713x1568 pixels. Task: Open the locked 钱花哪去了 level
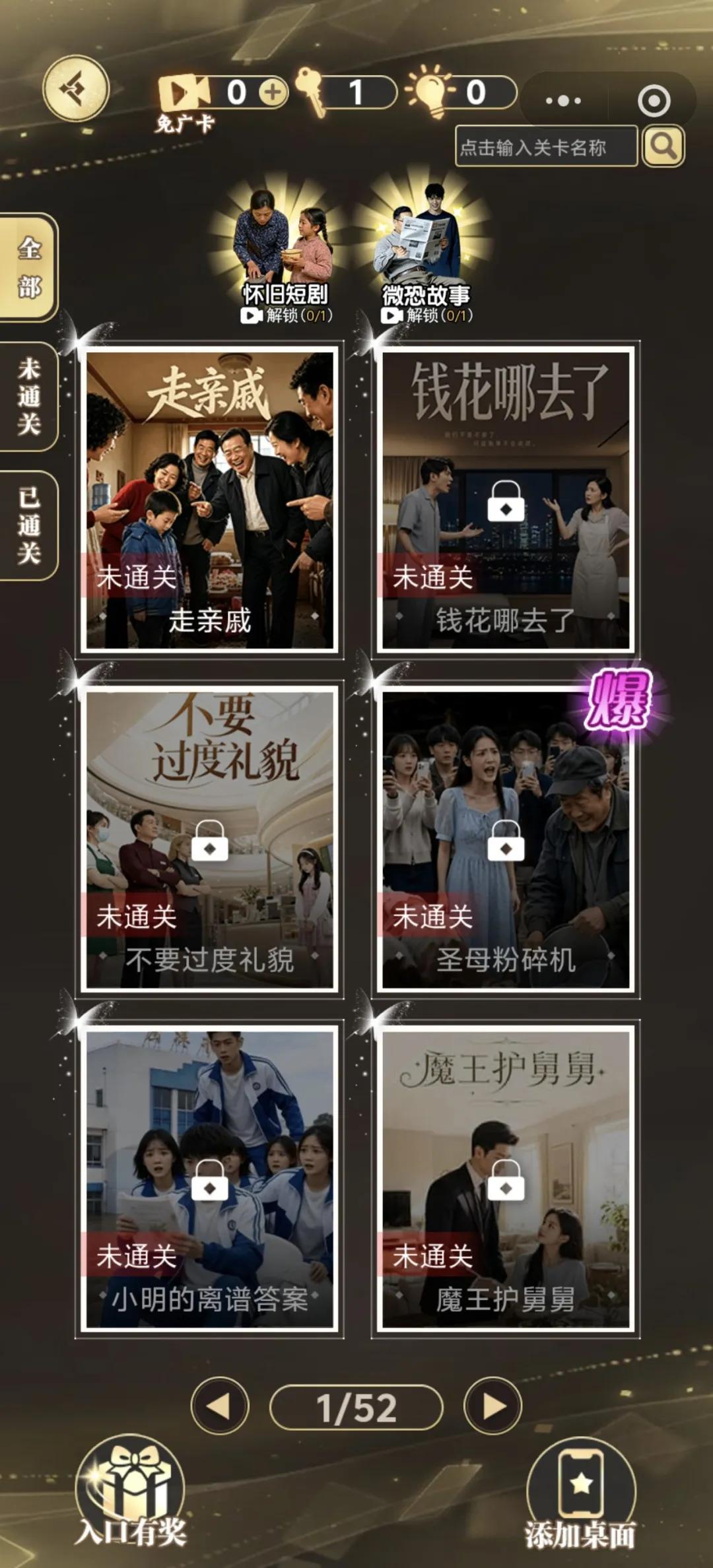pos(506,501)
